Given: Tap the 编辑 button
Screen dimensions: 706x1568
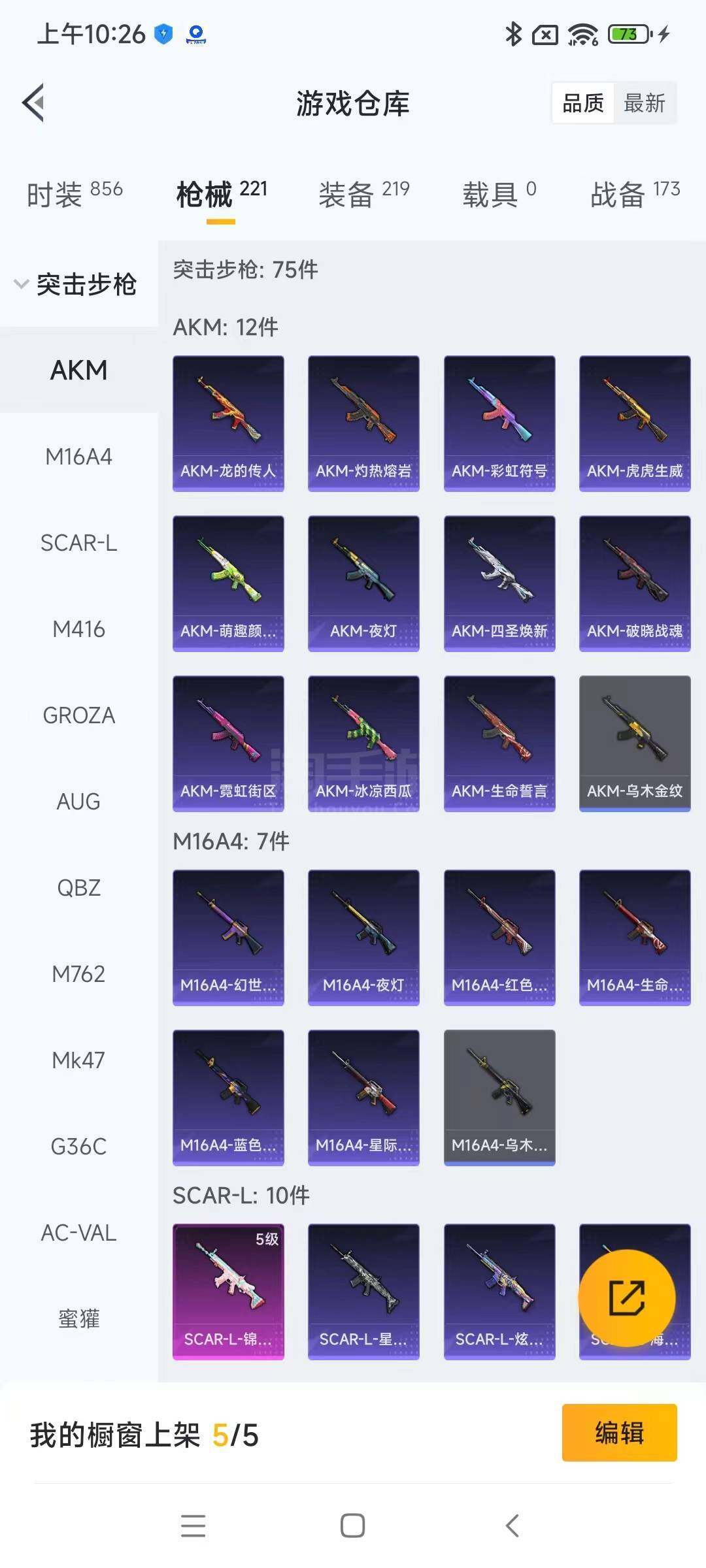Looking at the screenshot, I should pos(619,1433).
